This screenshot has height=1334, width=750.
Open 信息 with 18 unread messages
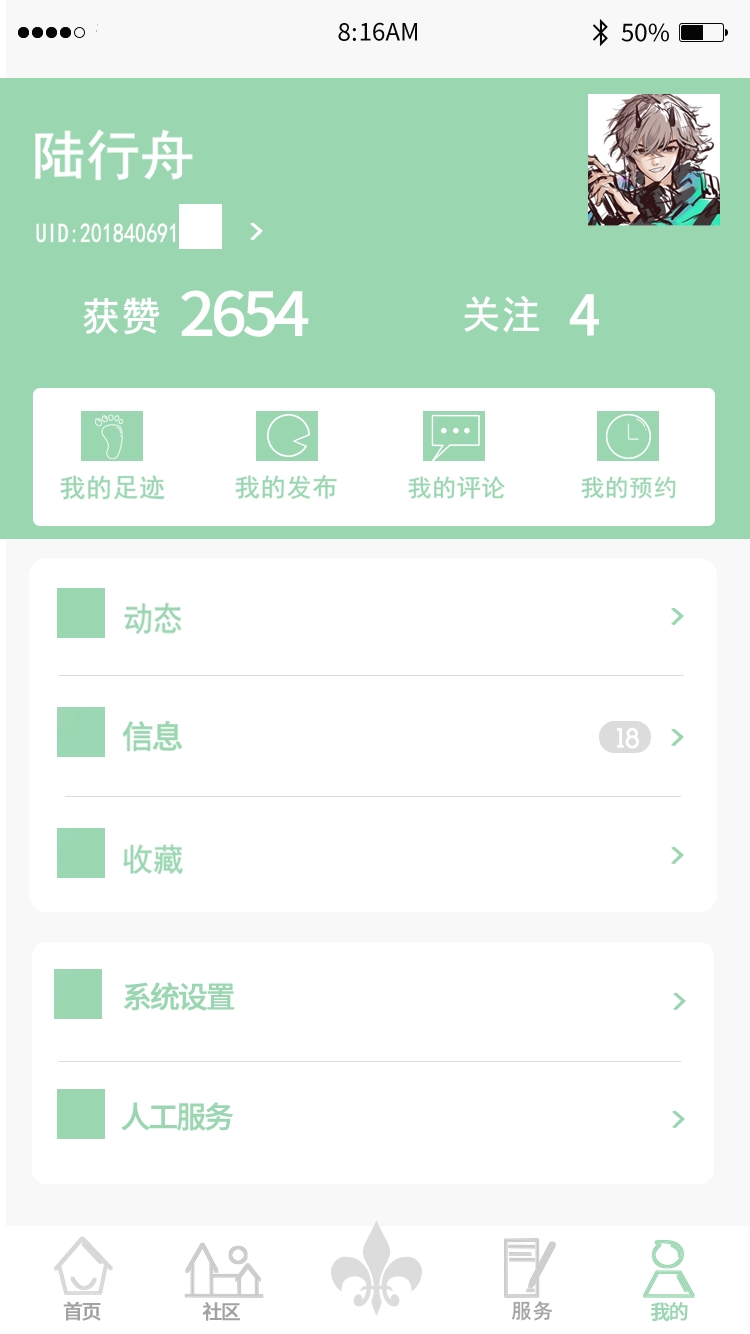[372, 736]
